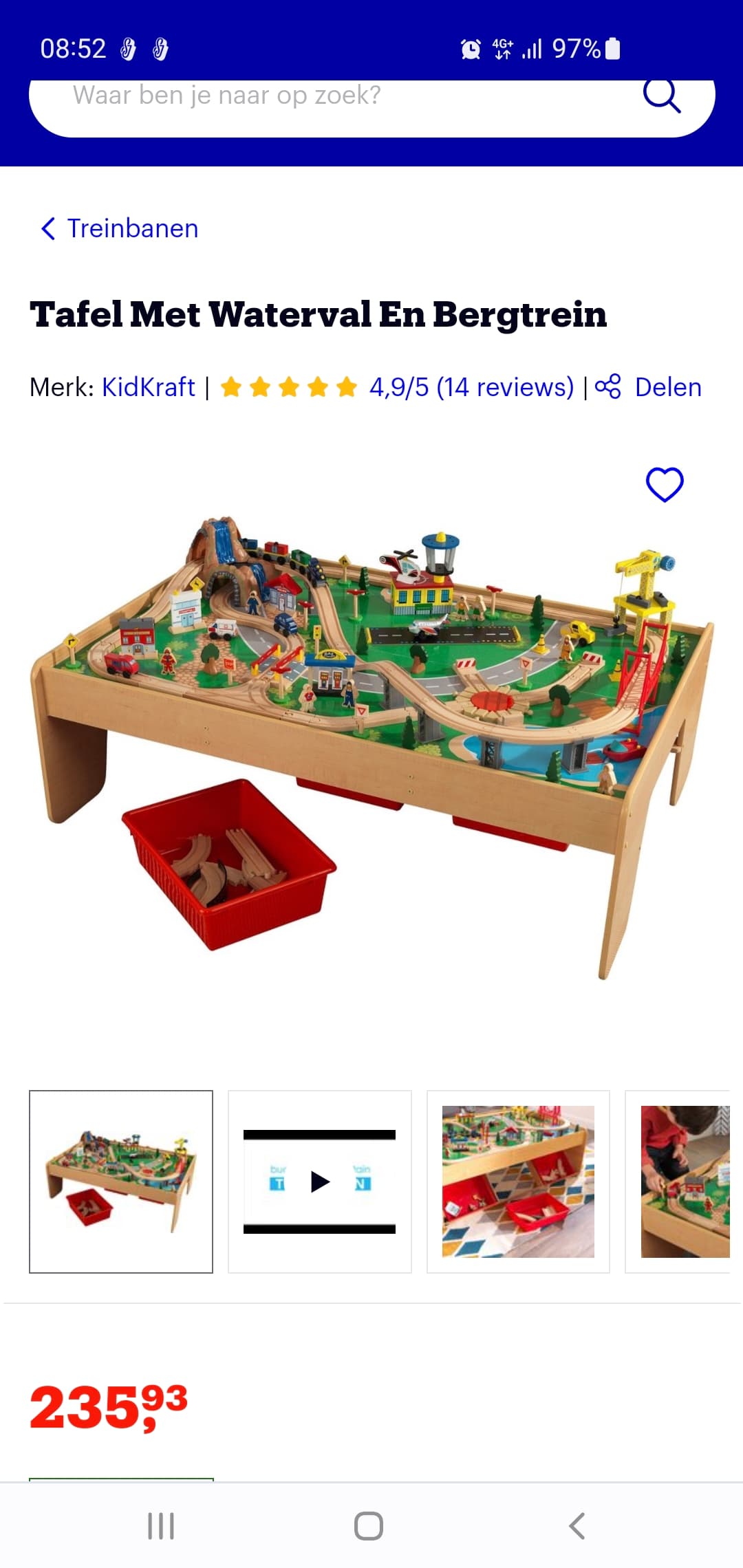
Task: Open the KidKraft brand link
Action: (x=149, y=387)
